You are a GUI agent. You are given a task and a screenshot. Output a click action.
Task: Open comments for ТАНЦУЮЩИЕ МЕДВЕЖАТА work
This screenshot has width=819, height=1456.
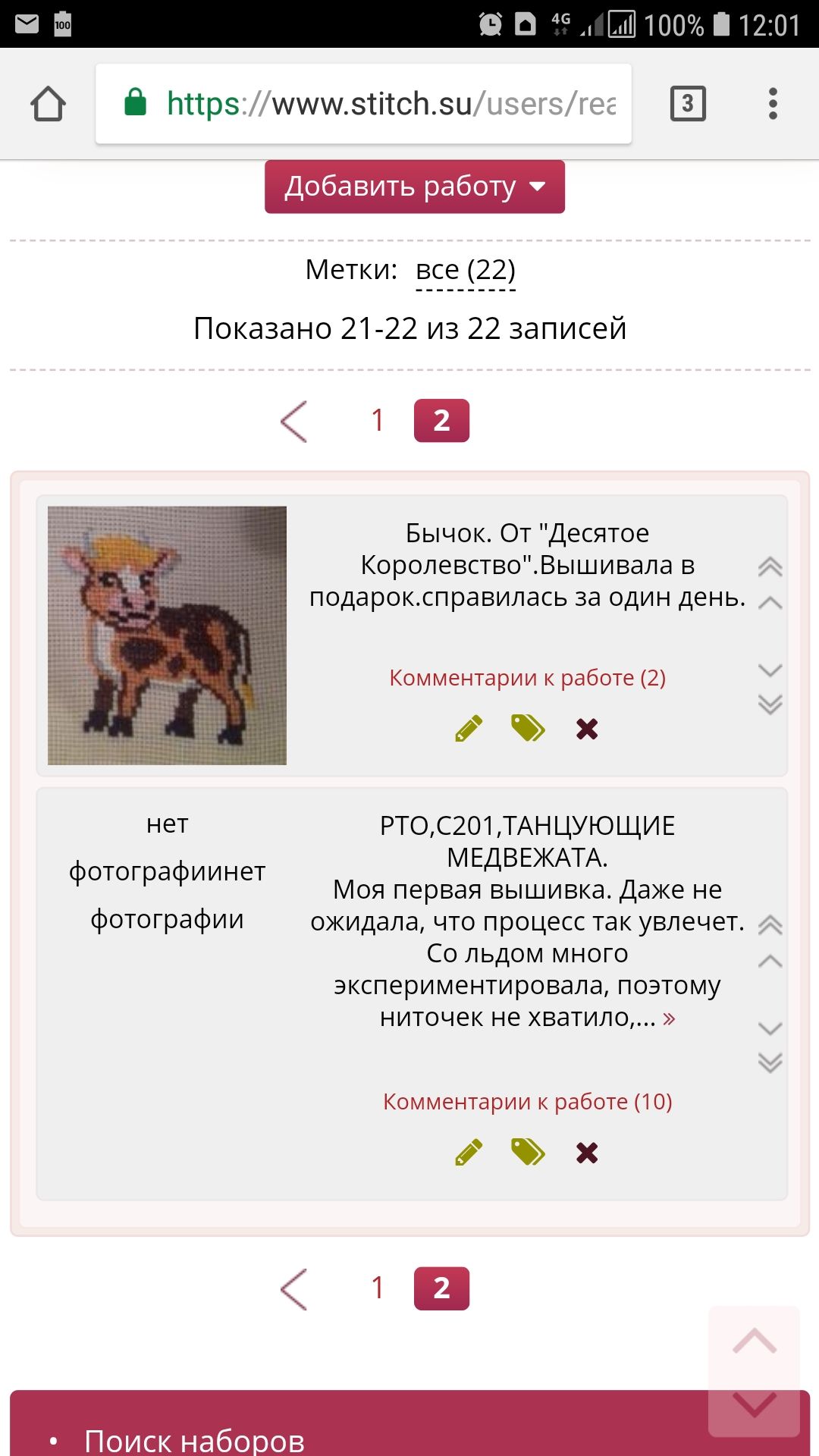click(527, 1102)
